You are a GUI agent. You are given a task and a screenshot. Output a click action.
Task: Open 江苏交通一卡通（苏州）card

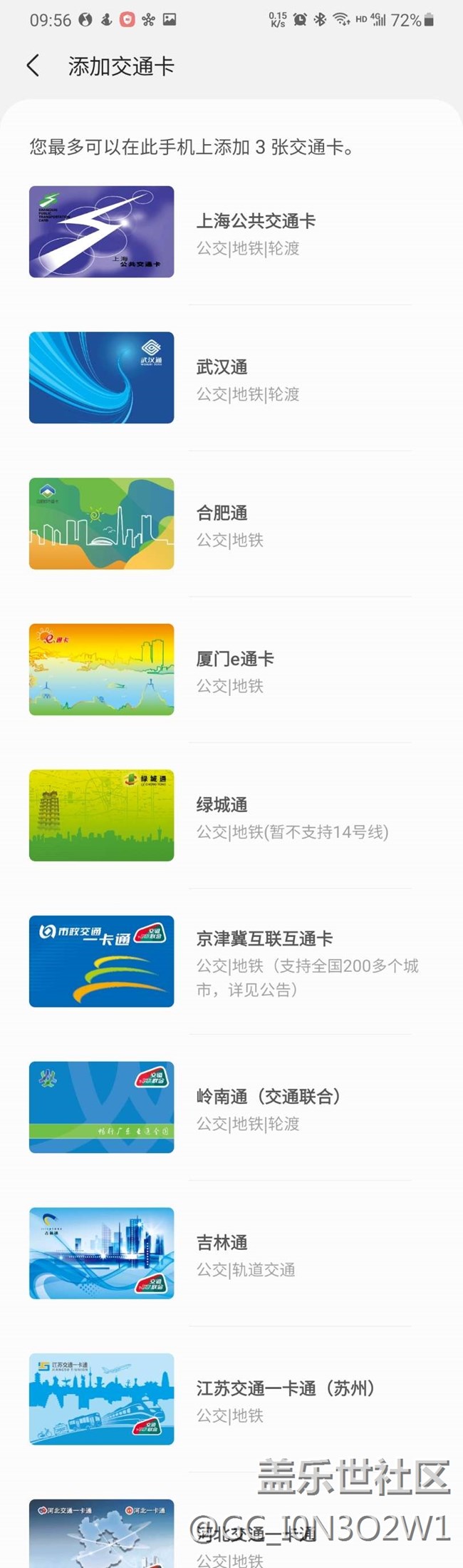point(285,1400)
